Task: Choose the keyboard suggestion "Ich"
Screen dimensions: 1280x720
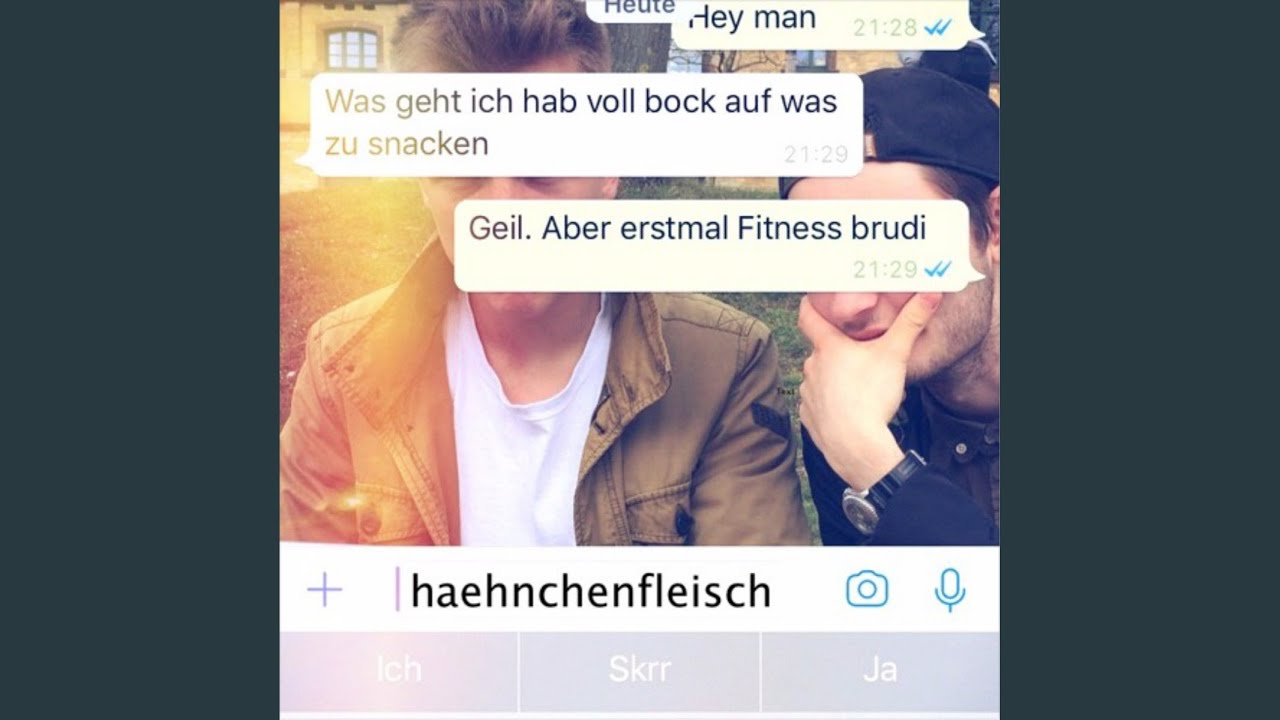Action: tap(399, 670)
